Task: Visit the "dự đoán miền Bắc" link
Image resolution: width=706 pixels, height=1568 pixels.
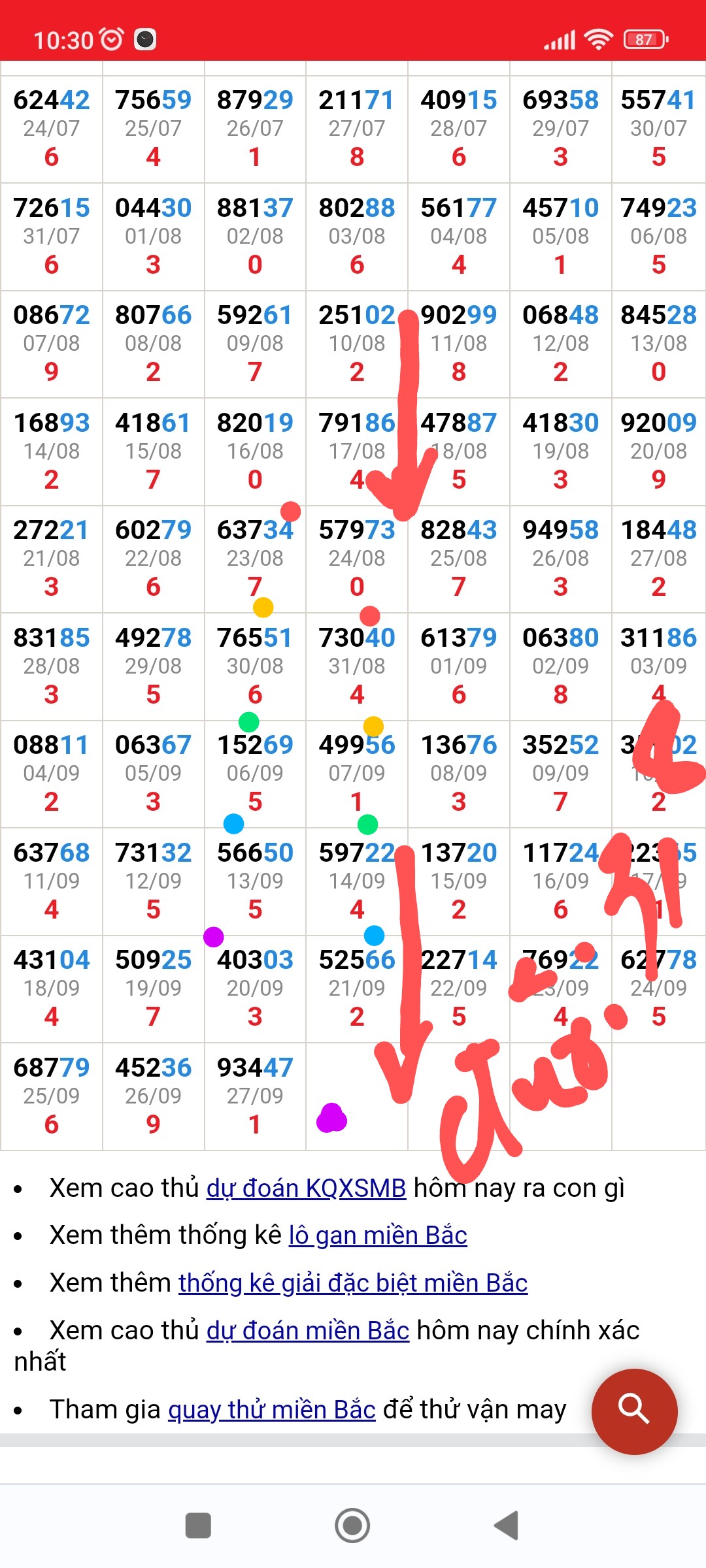Action: click(307, 1331)
